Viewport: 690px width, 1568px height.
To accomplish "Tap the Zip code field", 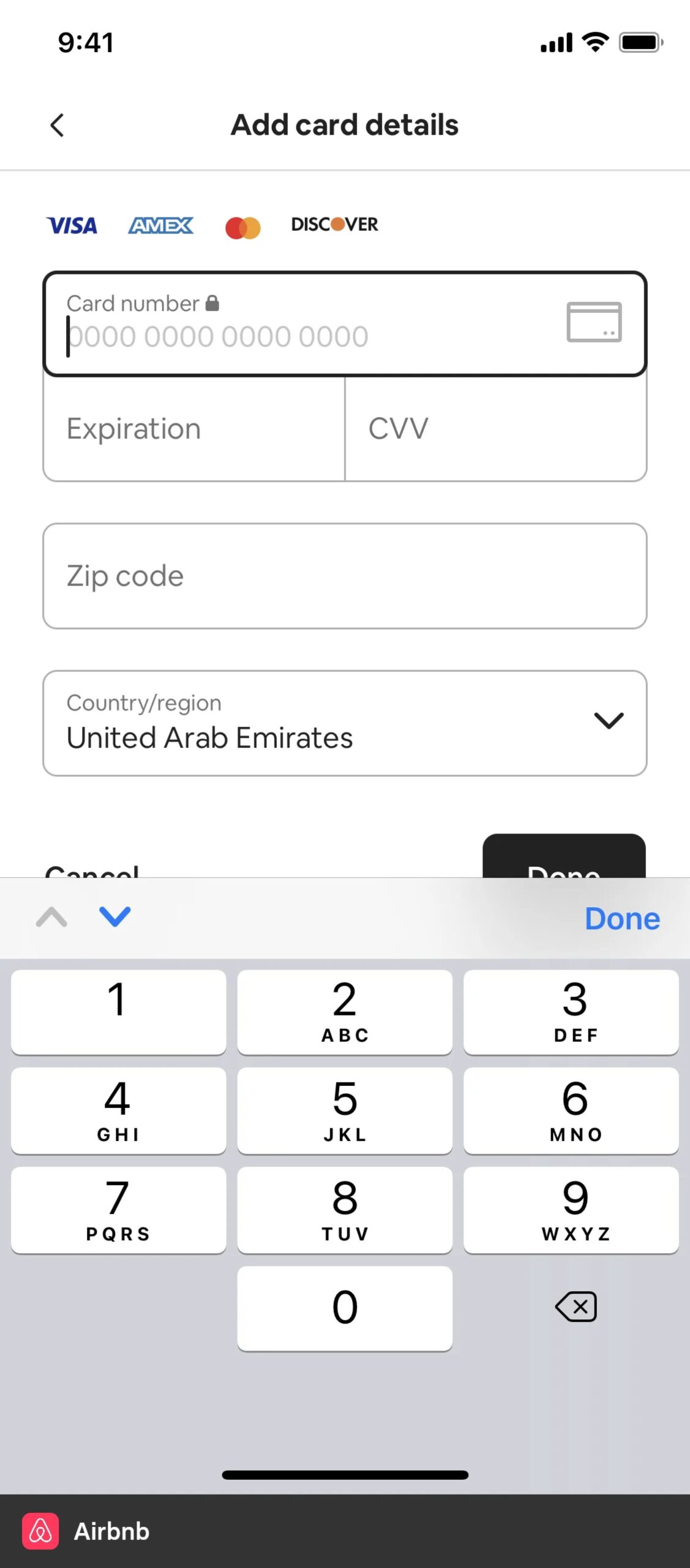I will [345, 576].
